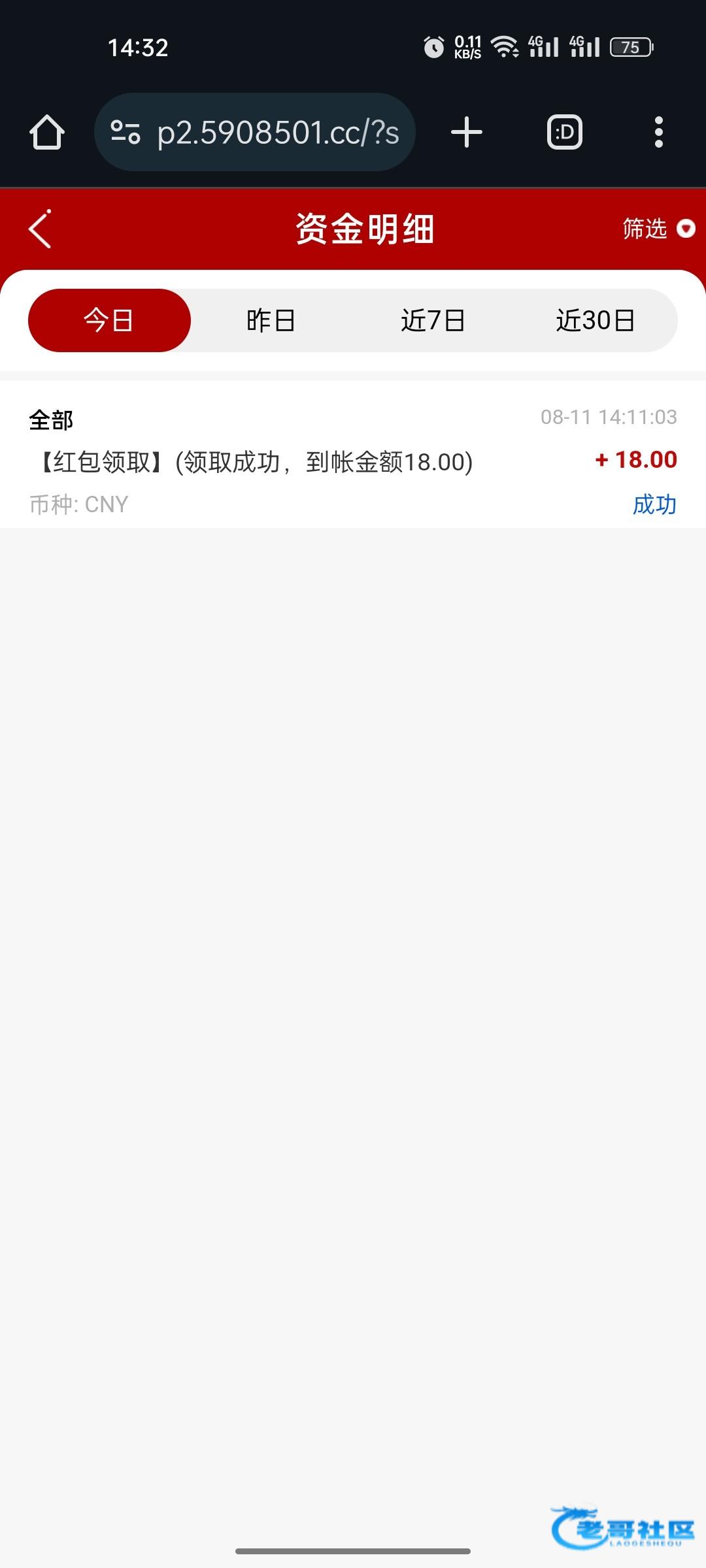Open the 红包领取 transaction record

pos(353,460)
